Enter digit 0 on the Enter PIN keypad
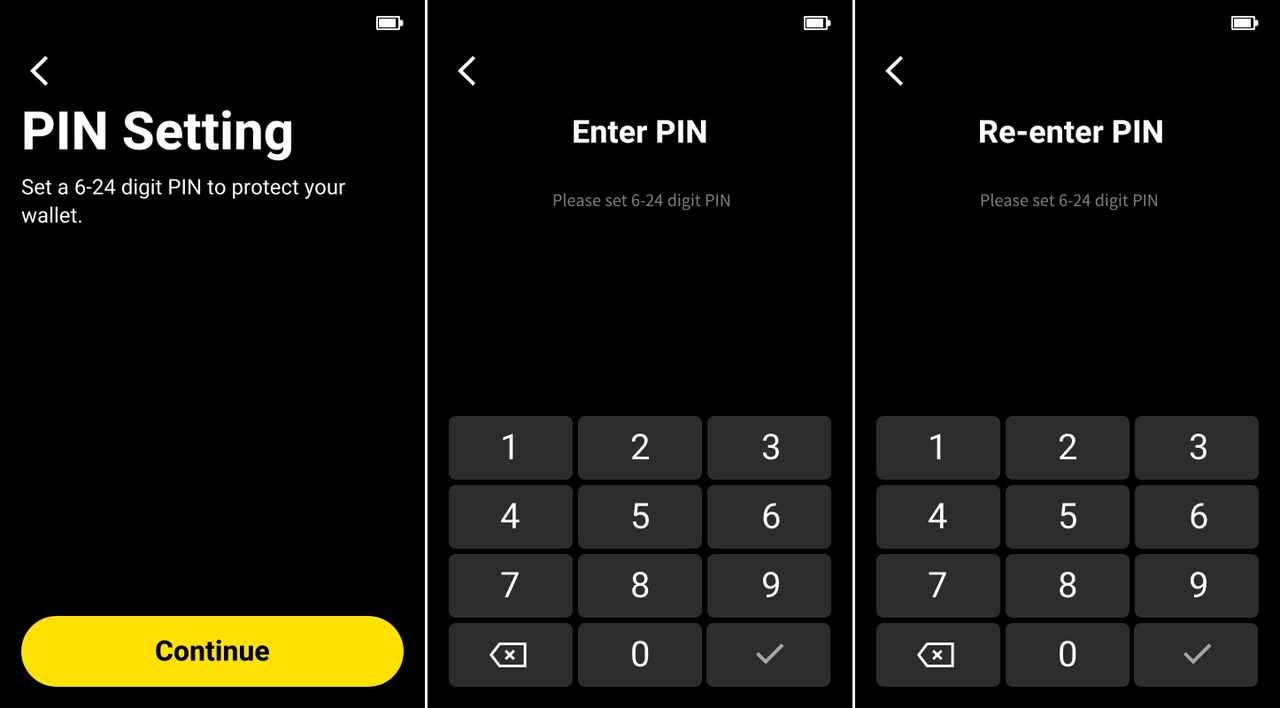Screen dimensions: 1280x708 [640, 655]
